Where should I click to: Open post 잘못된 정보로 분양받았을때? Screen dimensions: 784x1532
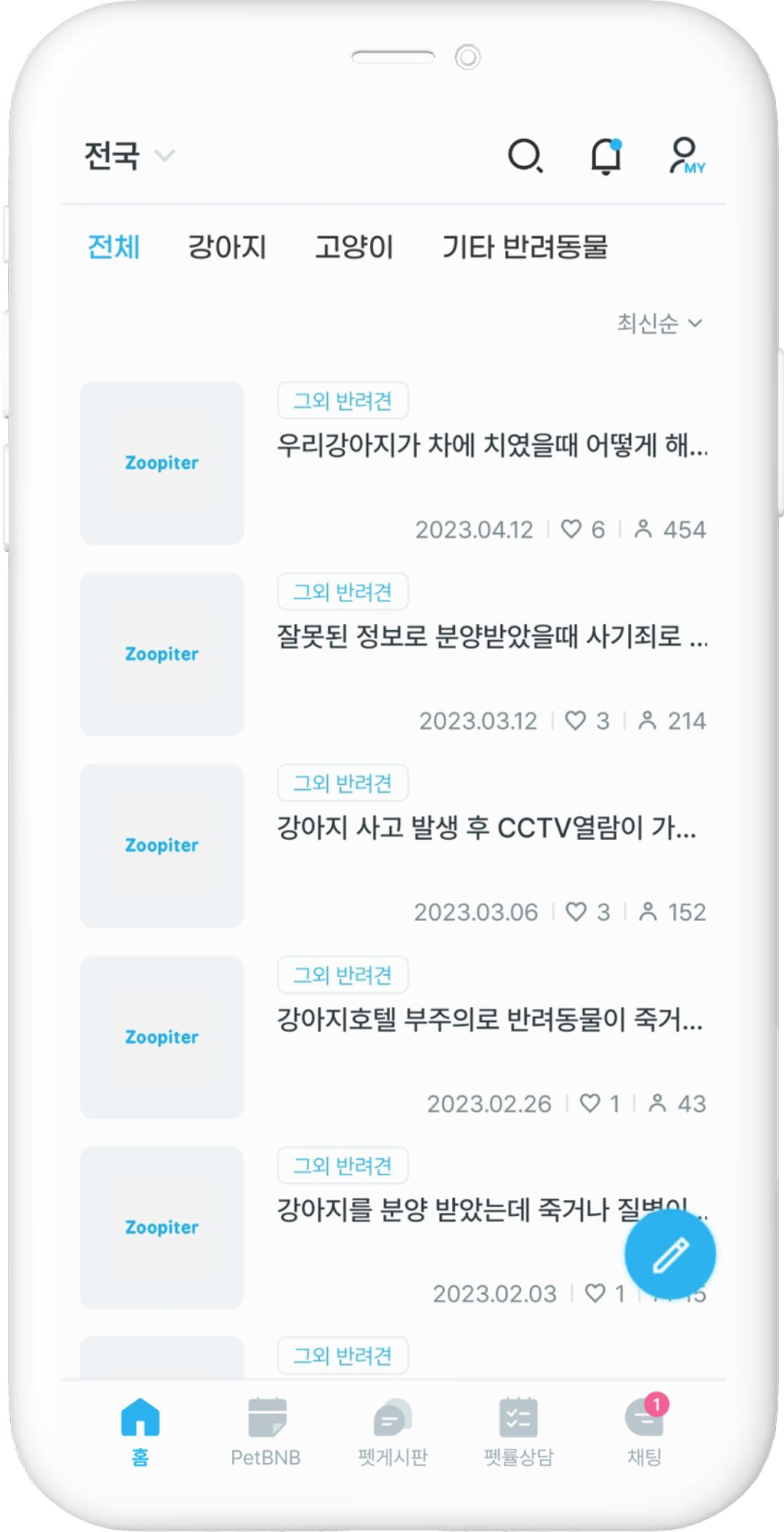click(x=492, y=637)
